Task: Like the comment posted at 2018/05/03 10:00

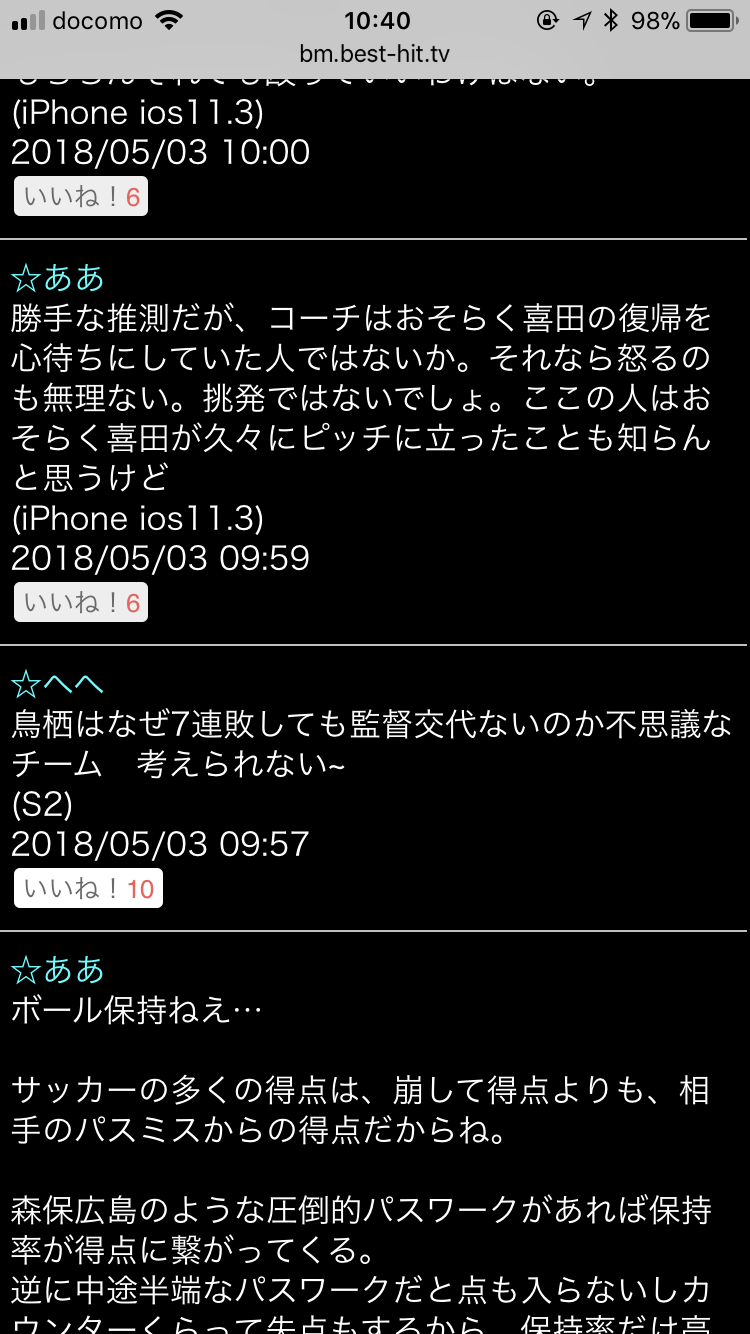Action: 81,196
